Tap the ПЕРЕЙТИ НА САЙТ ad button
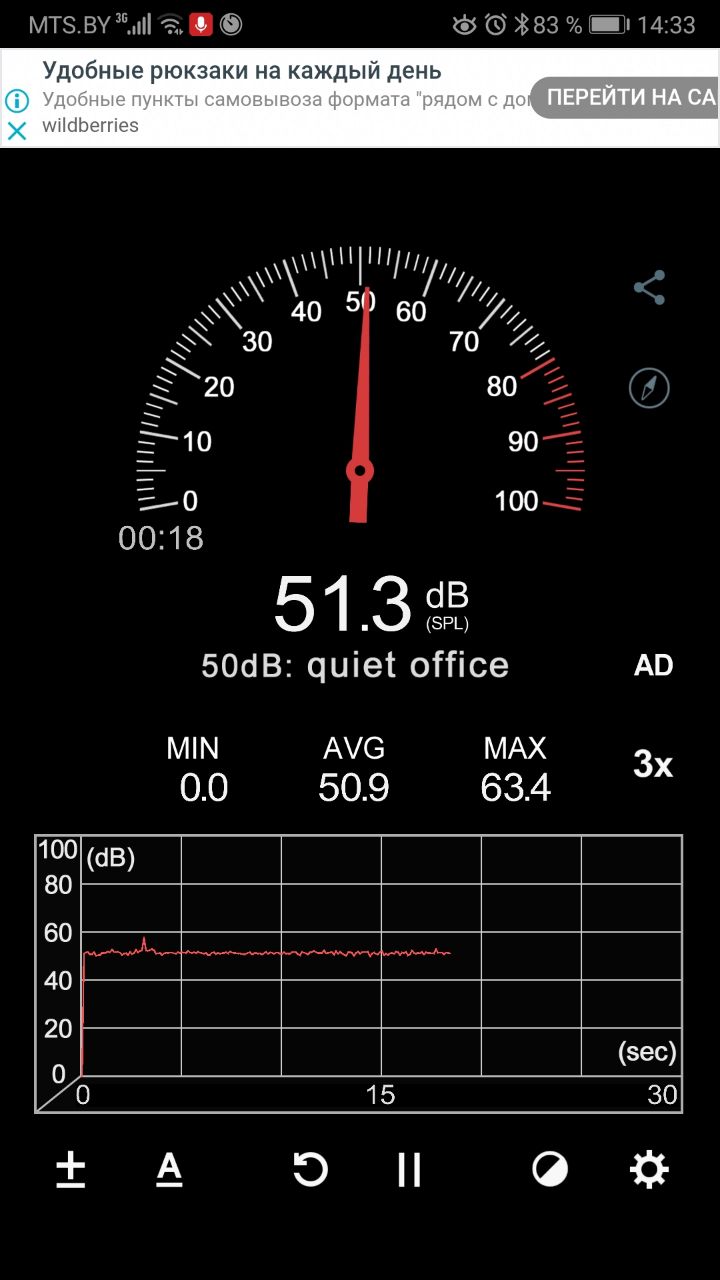 coord(625,97)
